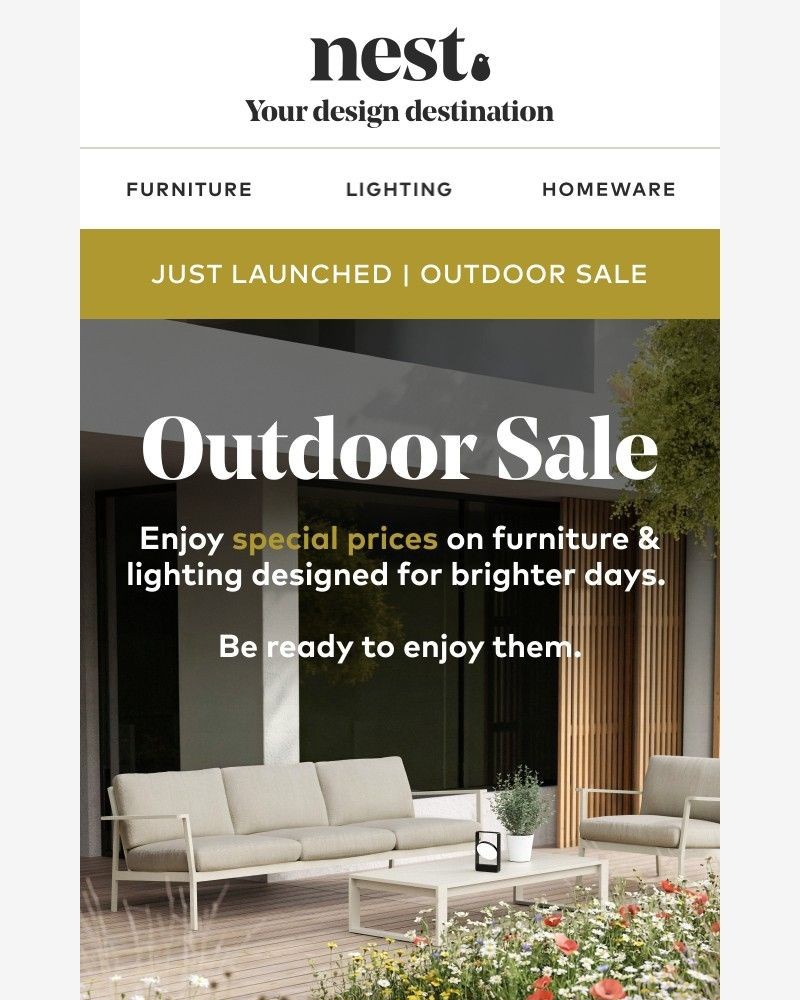Select the small lantern icon on the table
The image size is (800, 1000).
point(487,851)
